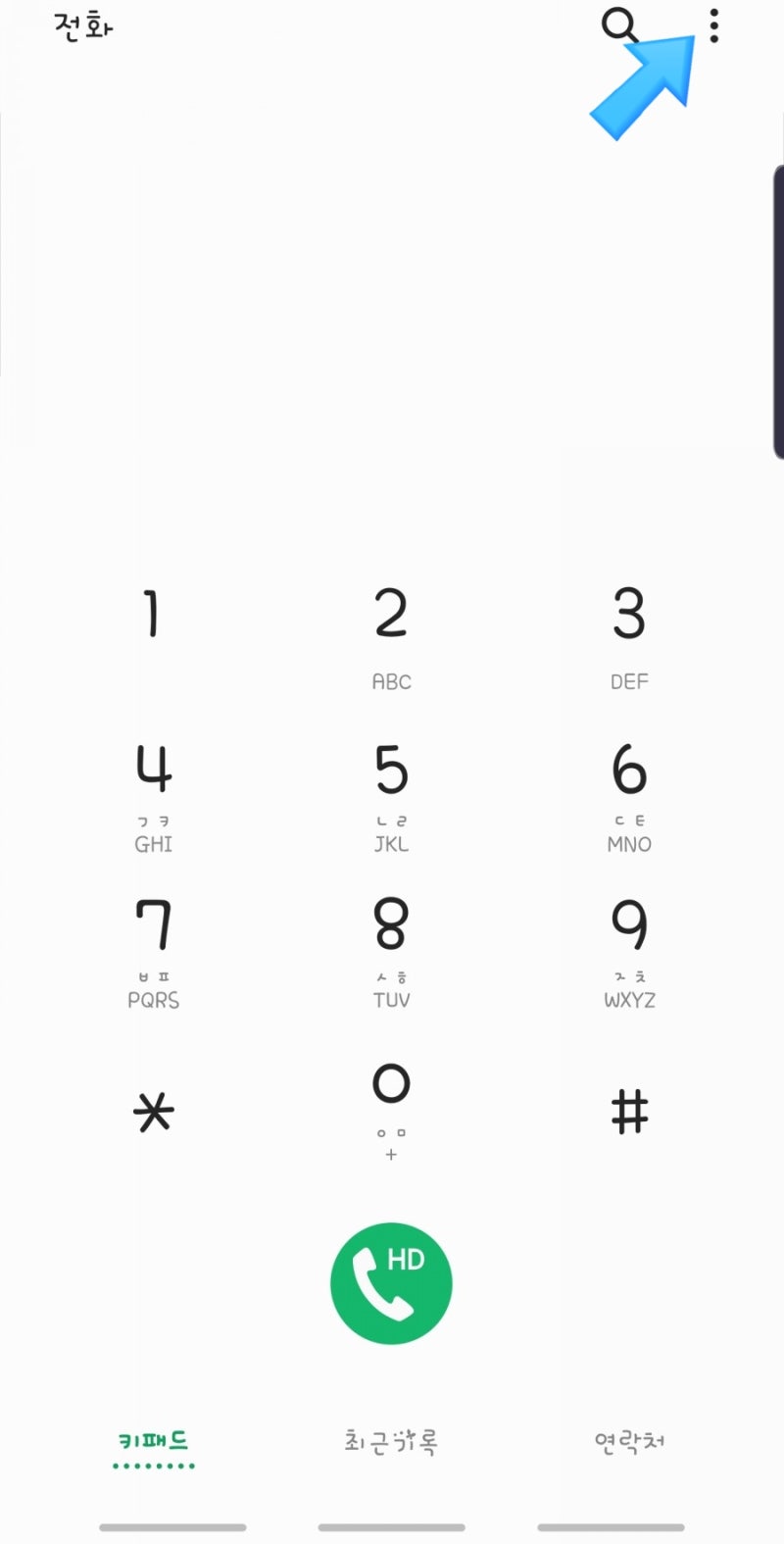Viewport: 784px width, 1544px height.
Task: Tap the hash pound key
Action: (x=629, y=1112)
